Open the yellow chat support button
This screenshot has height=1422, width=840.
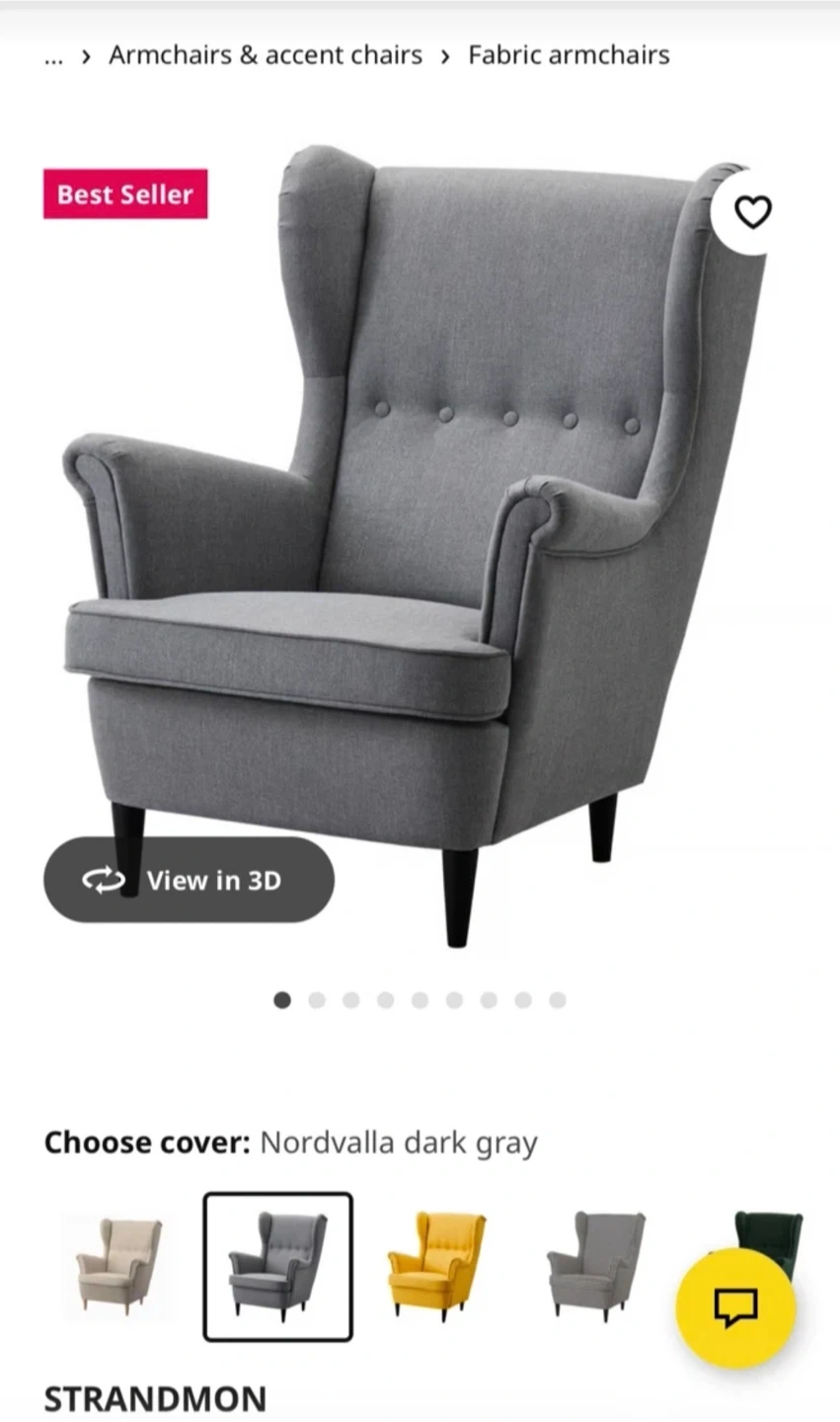(735, 1307)
